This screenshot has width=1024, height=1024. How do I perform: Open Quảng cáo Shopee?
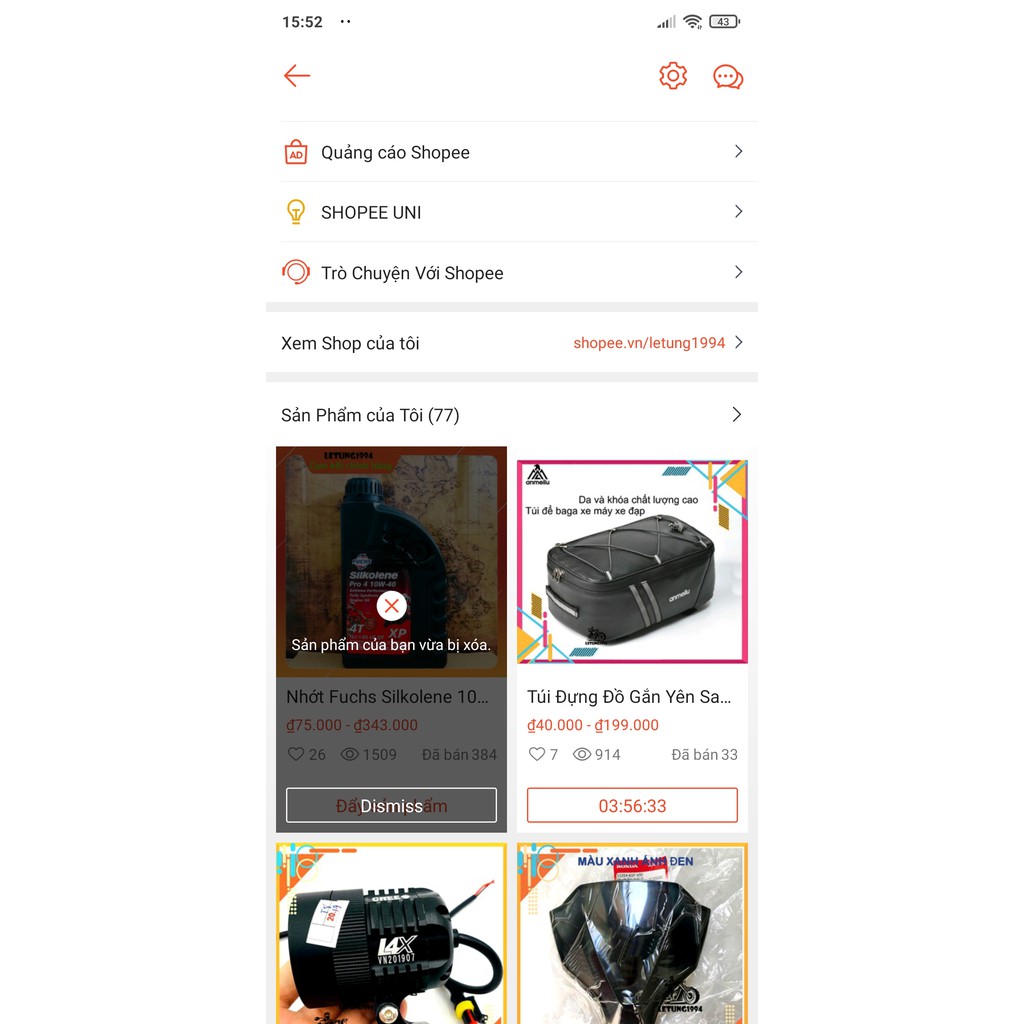coord(511,152)
